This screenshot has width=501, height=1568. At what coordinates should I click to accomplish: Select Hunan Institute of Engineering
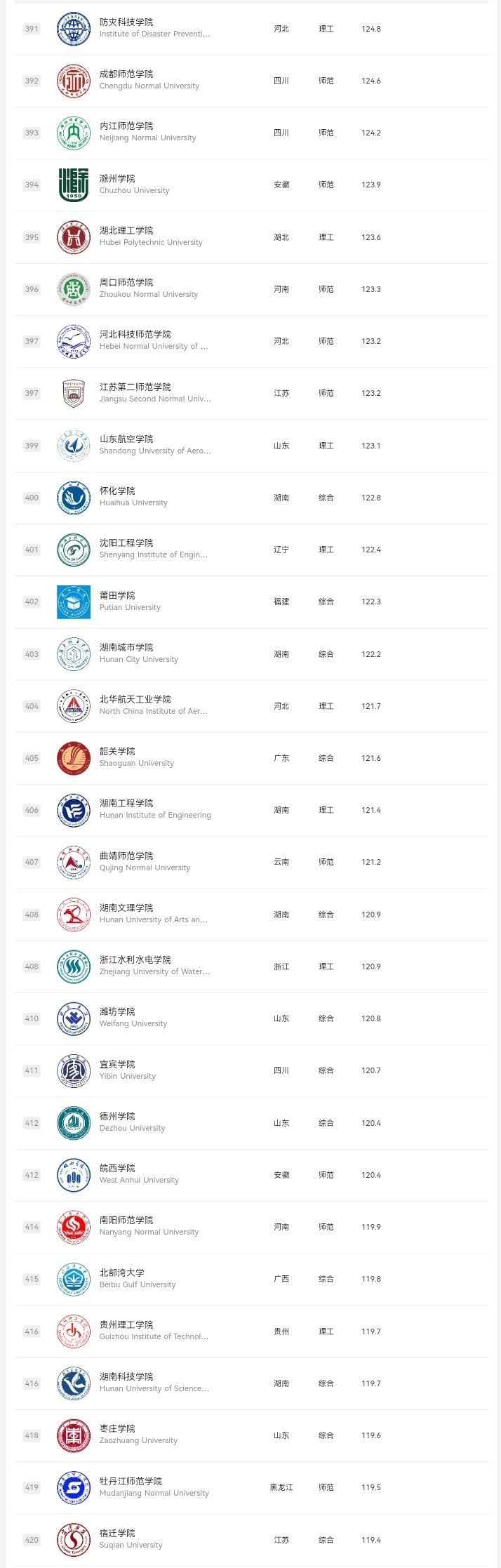pos(251,810)
